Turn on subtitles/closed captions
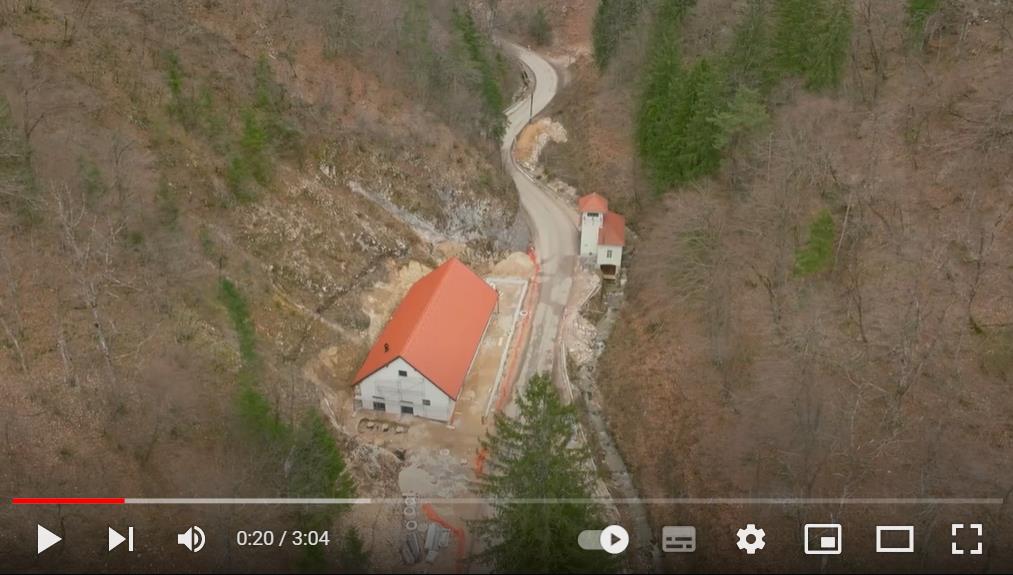 tap(679, 540)
